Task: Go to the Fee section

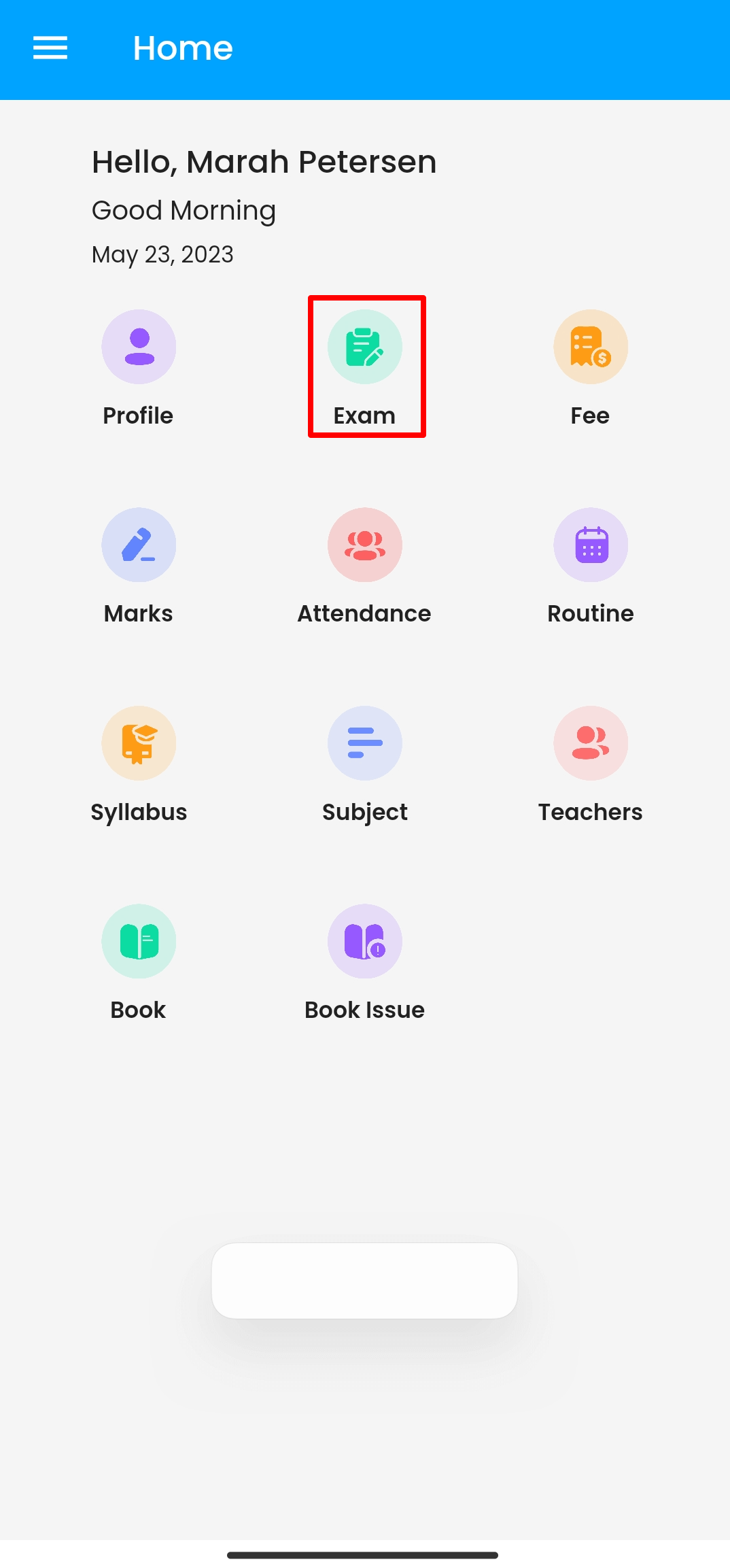Action: 591,347
